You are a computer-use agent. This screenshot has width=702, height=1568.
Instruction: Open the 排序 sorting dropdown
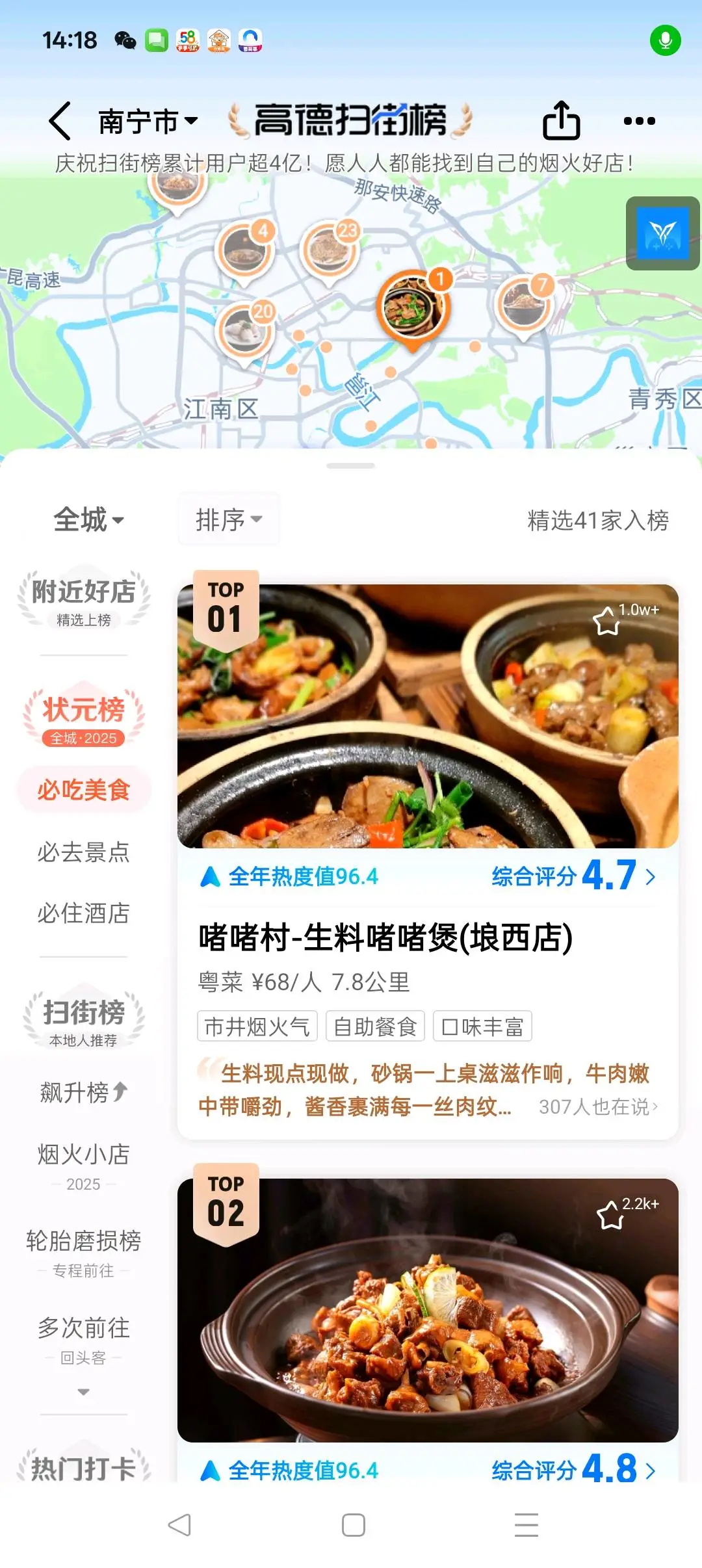pyautogui.click(x=229, y=520)
